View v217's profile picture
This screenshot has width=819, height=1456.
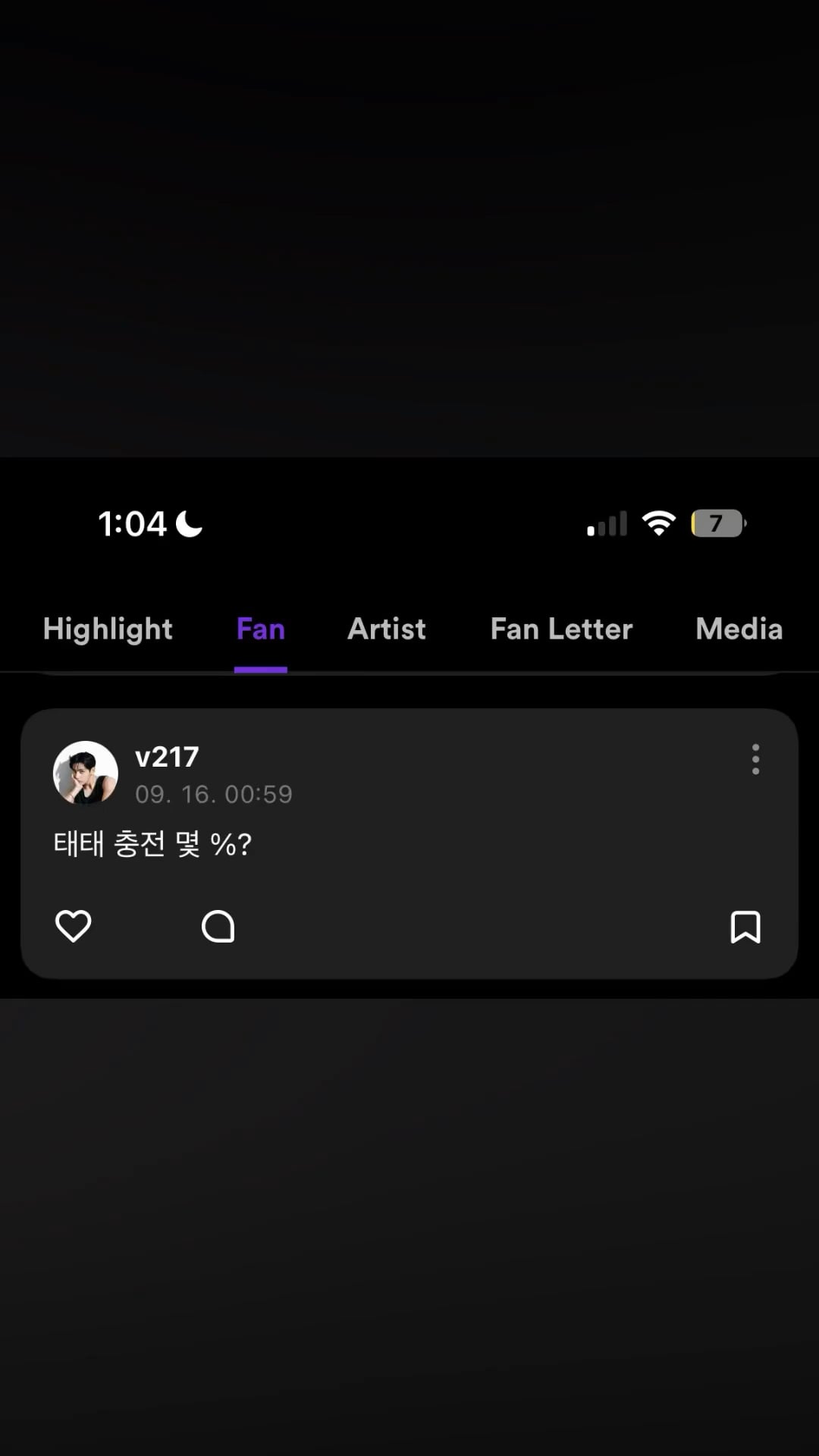86,773
